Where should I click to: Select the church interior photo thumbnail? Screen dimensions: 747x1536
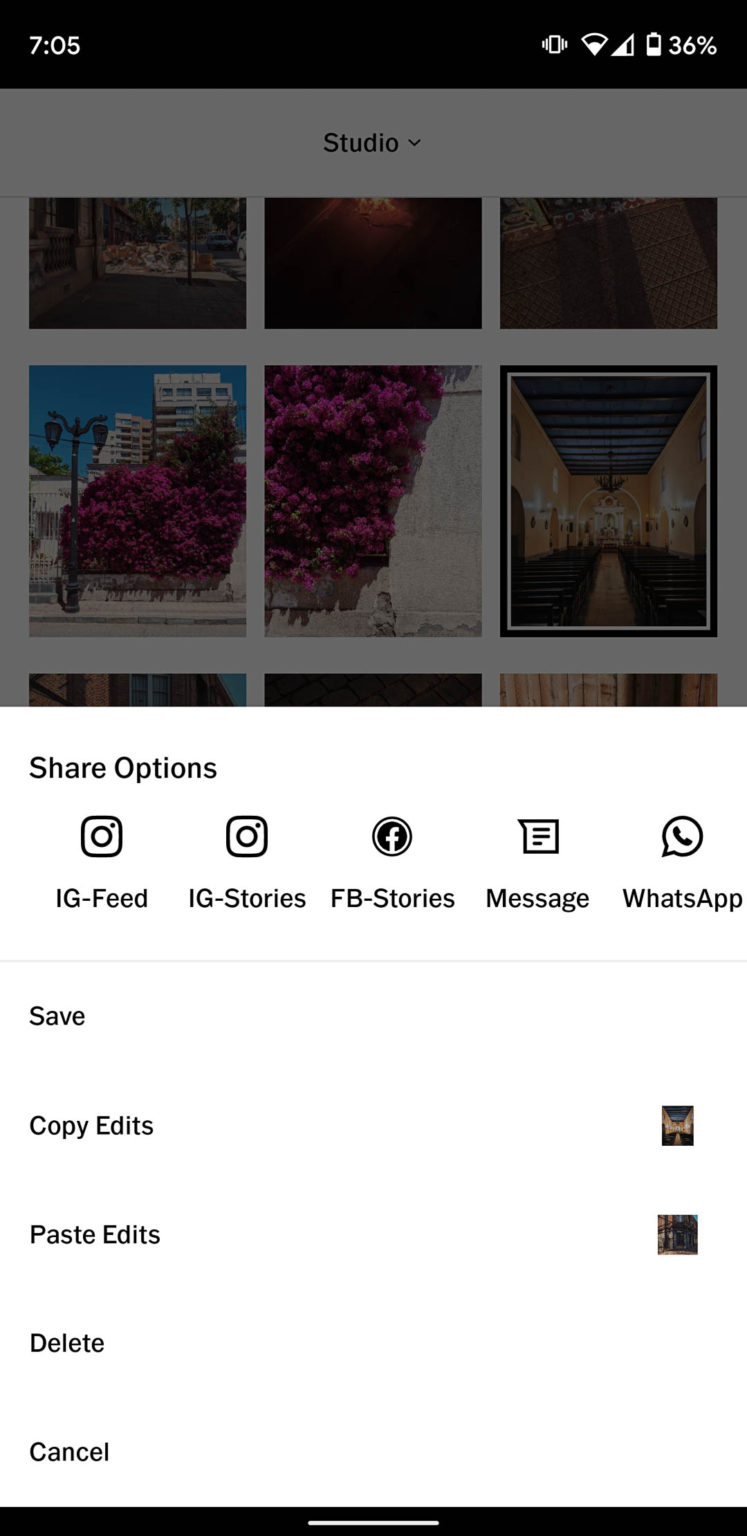(608, 500)
